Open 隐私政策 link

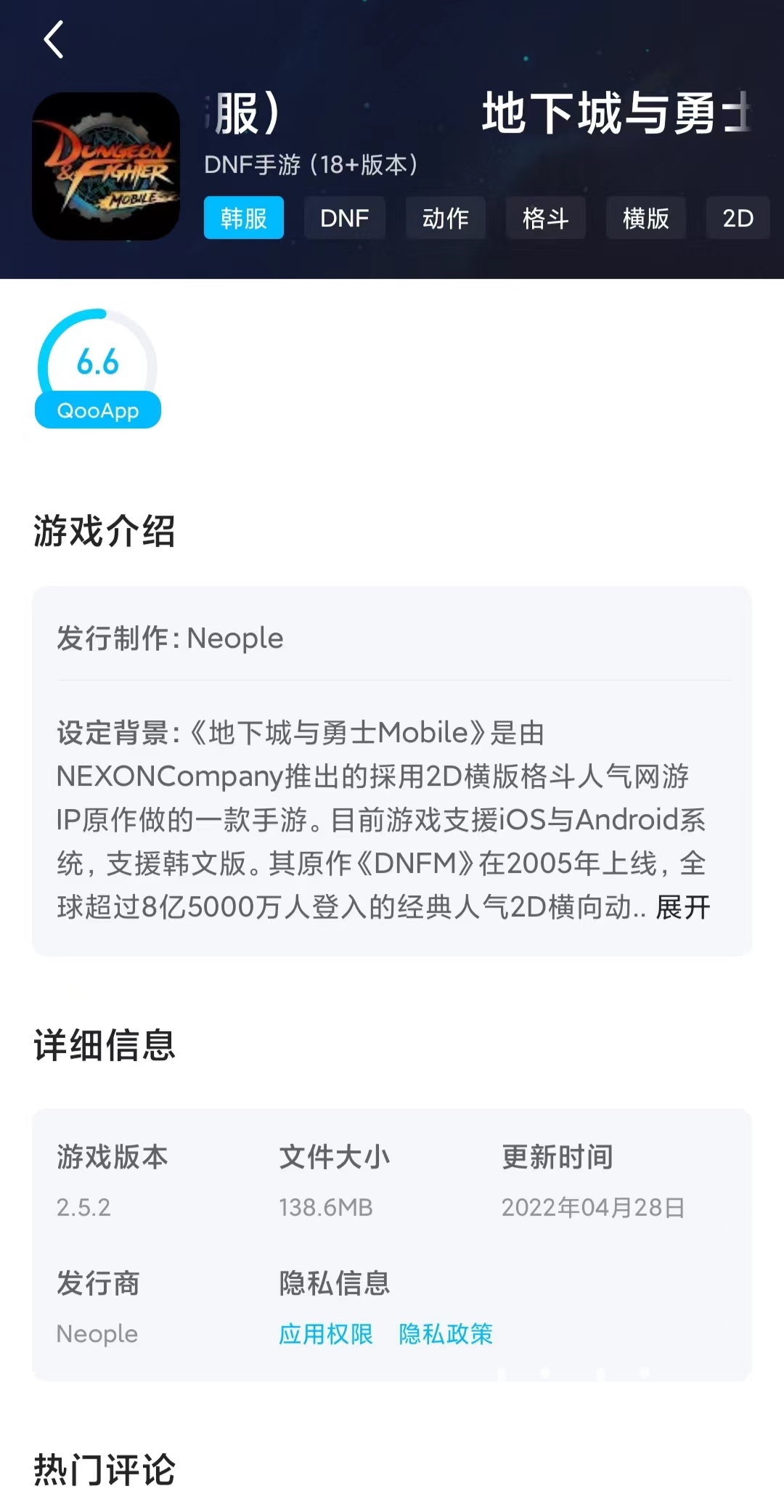pos(446,1333)
